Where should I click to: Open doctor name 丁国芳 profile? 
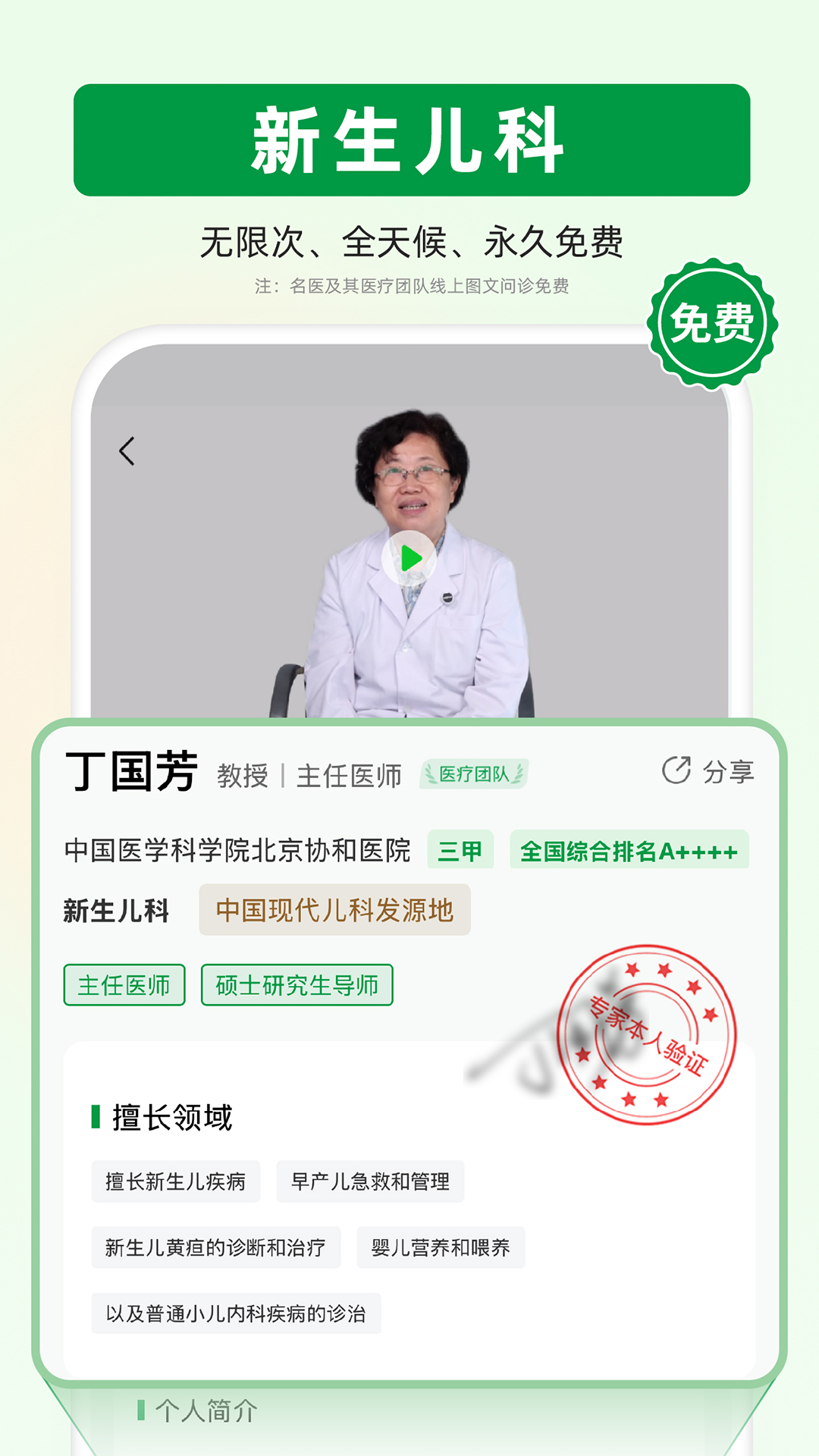(x=129, y=773)
